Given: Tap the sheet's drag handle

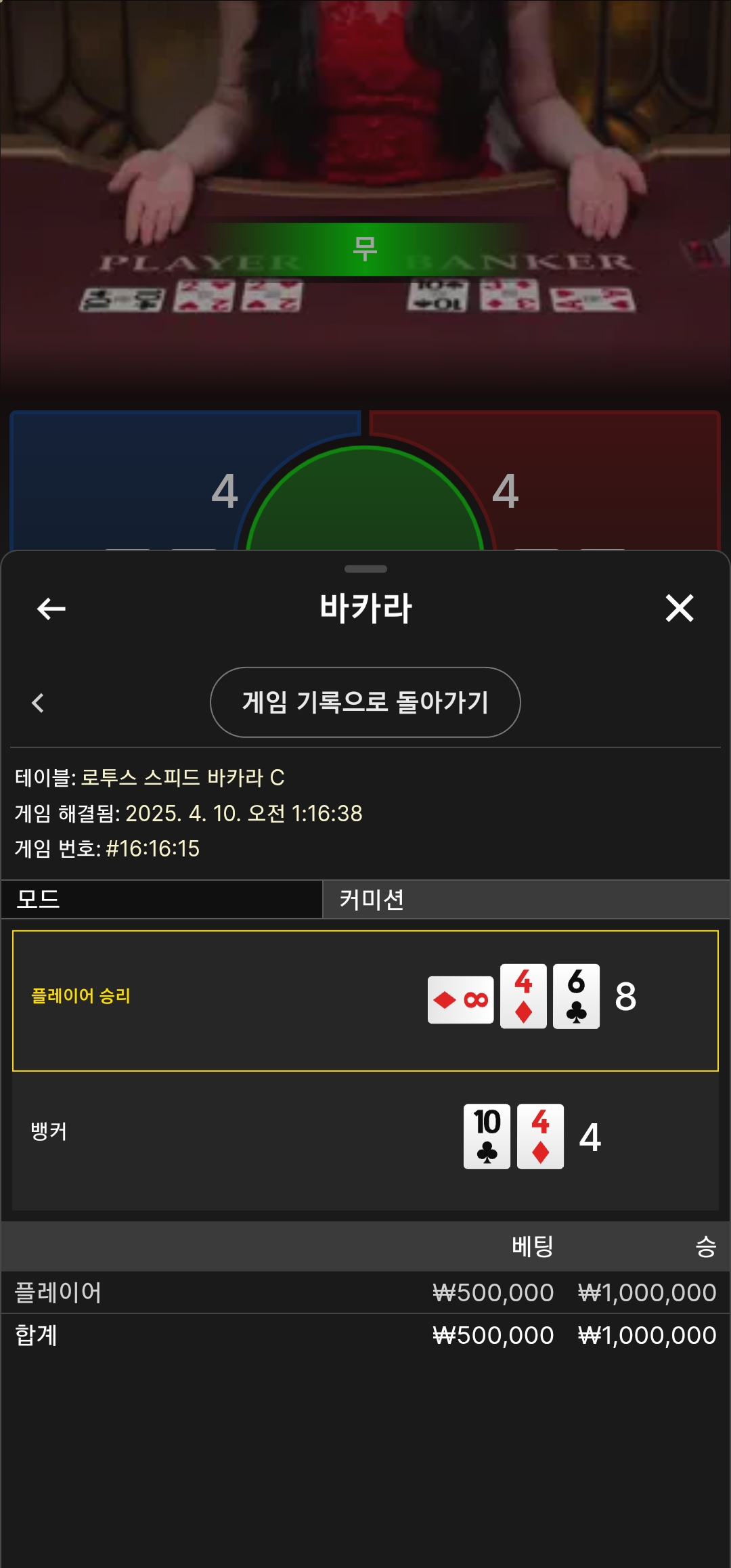Looking at the screenshot, I should coord(365,569).
